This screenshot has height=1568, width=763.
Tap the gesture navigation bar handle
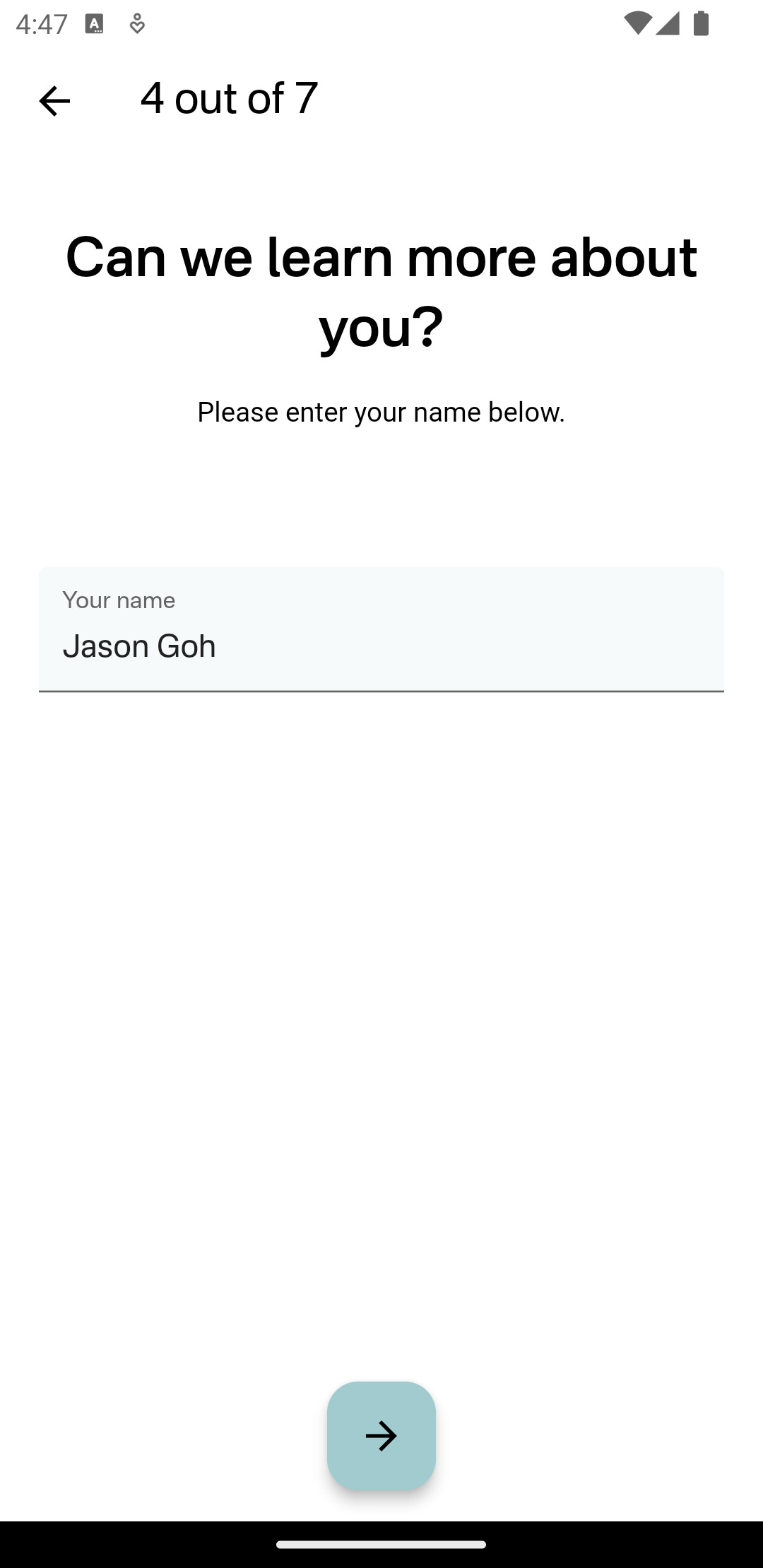pyautogui.click(x=381, y=1544)
